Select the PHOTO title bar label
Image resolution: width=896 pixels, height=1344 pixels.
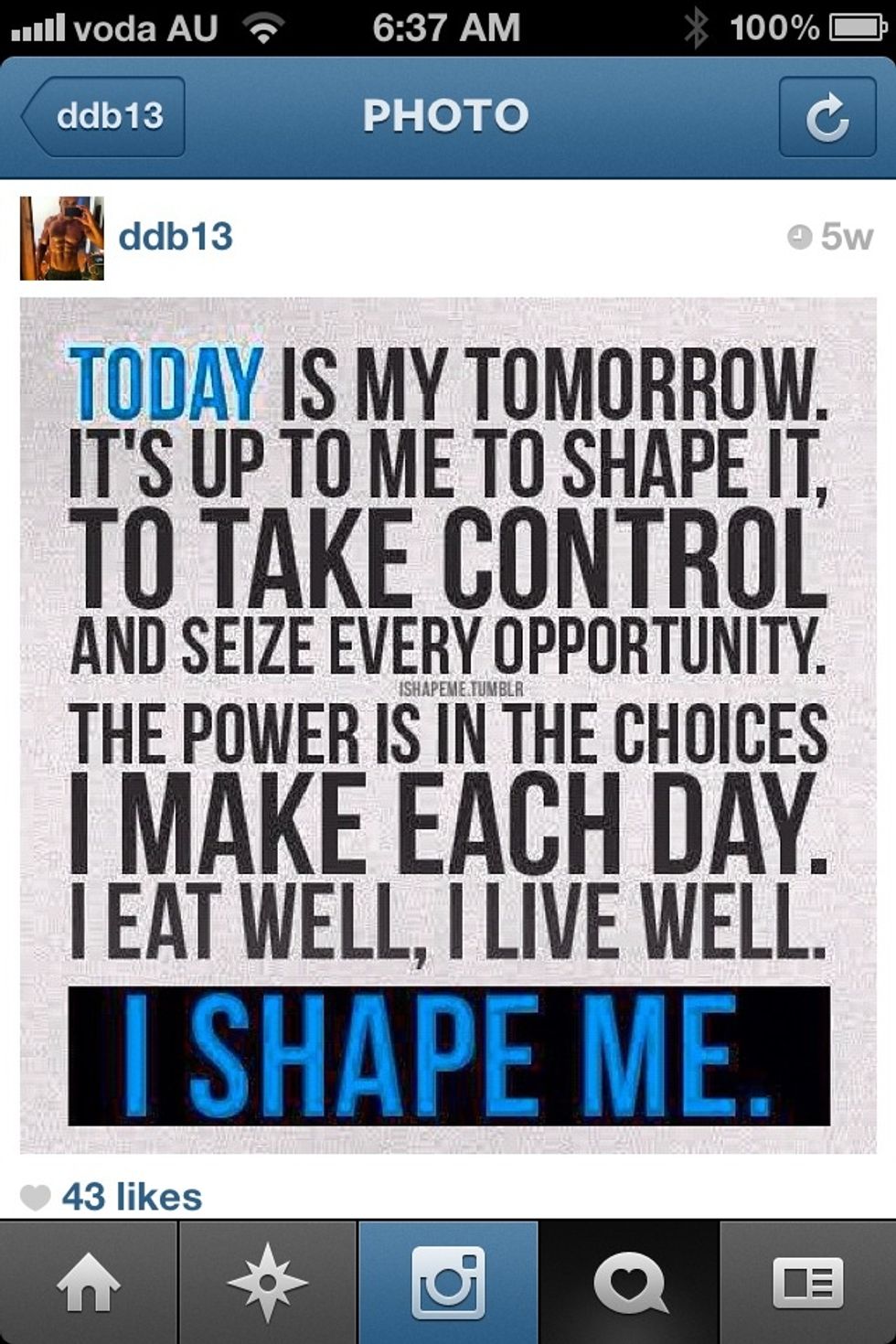(447, 116)
